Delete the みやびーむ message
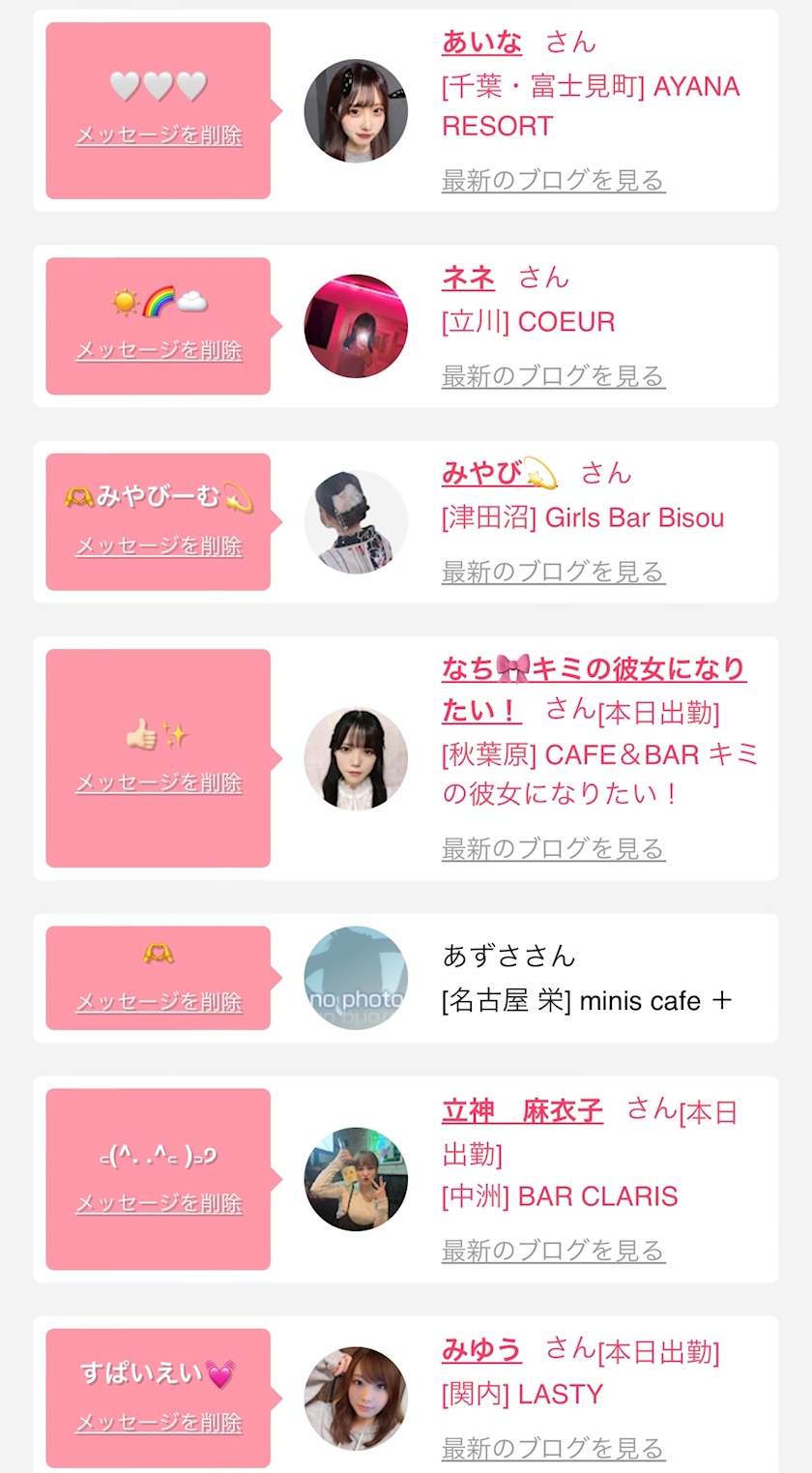 click(x=159, y=546)
